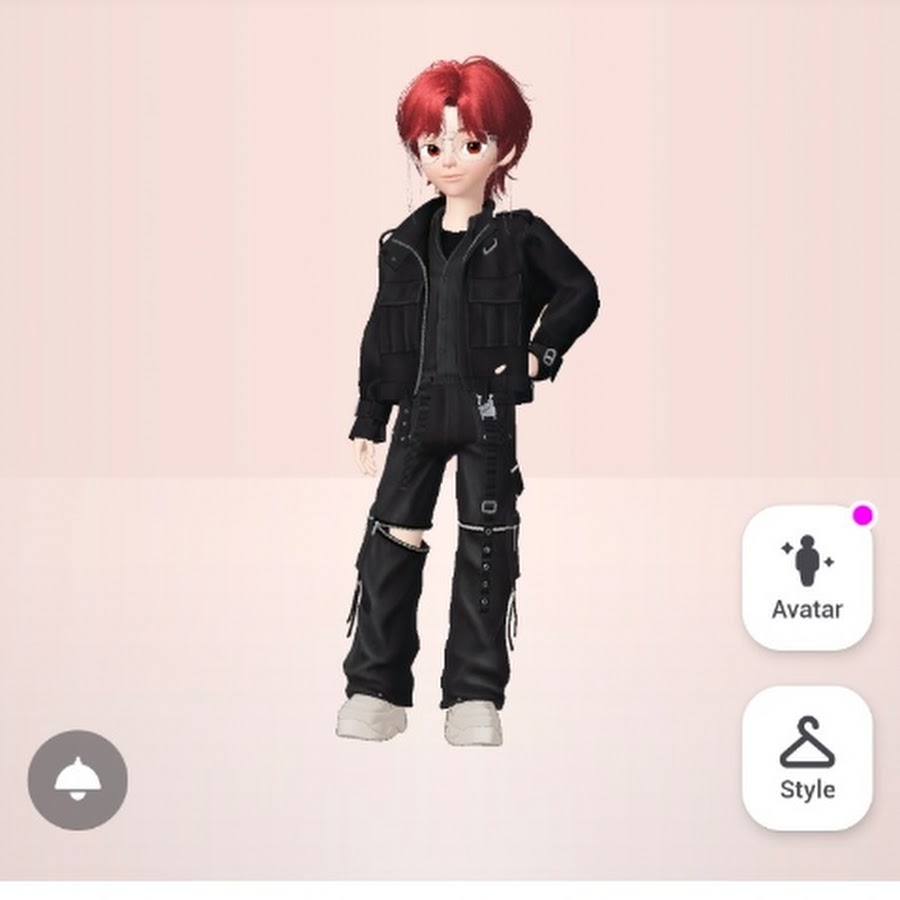Image resolution: width=900 pixels, height=900 pixels.
Task: Open the Avatar customization button
Action: click(x=807, y=578)
